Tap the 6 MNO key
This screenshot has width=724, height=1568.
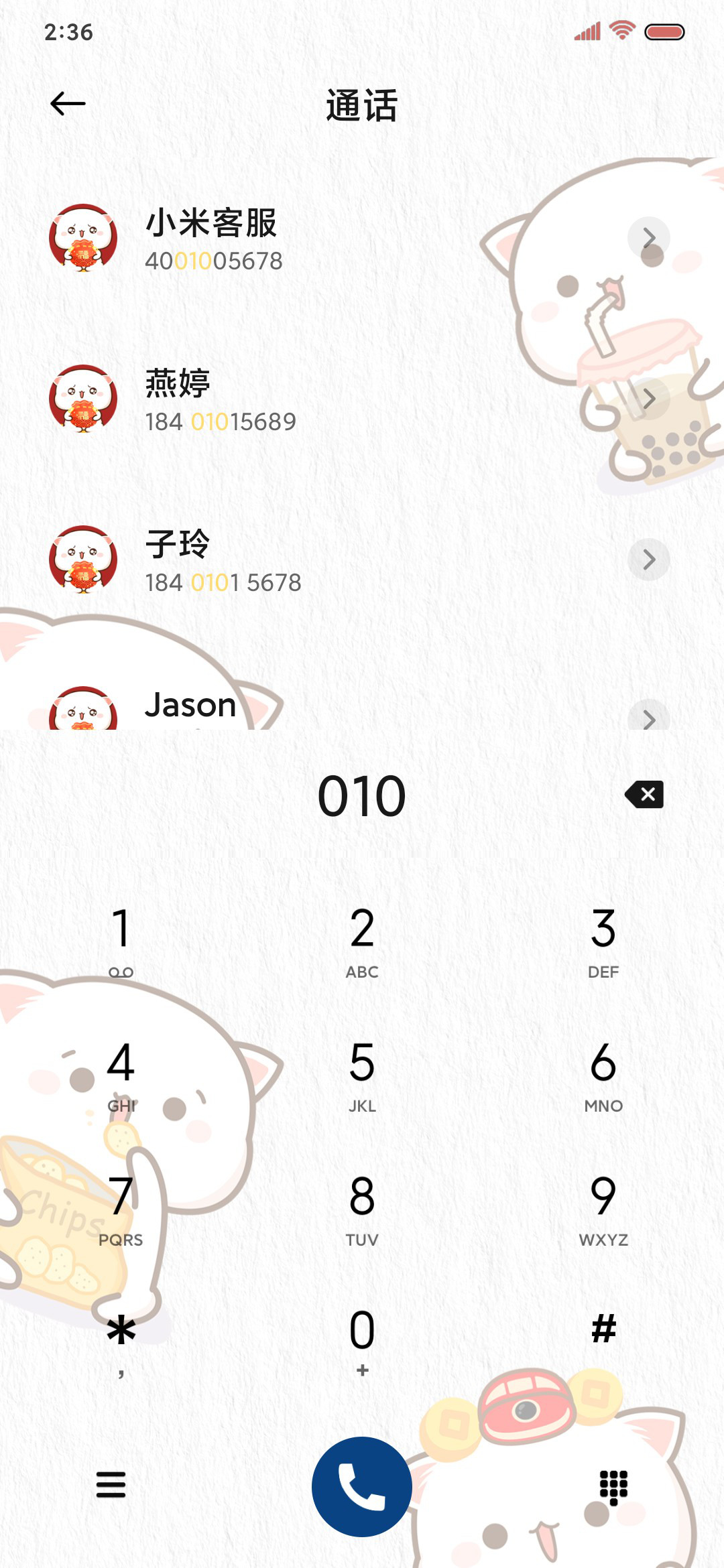click(x=603, y=1072)
